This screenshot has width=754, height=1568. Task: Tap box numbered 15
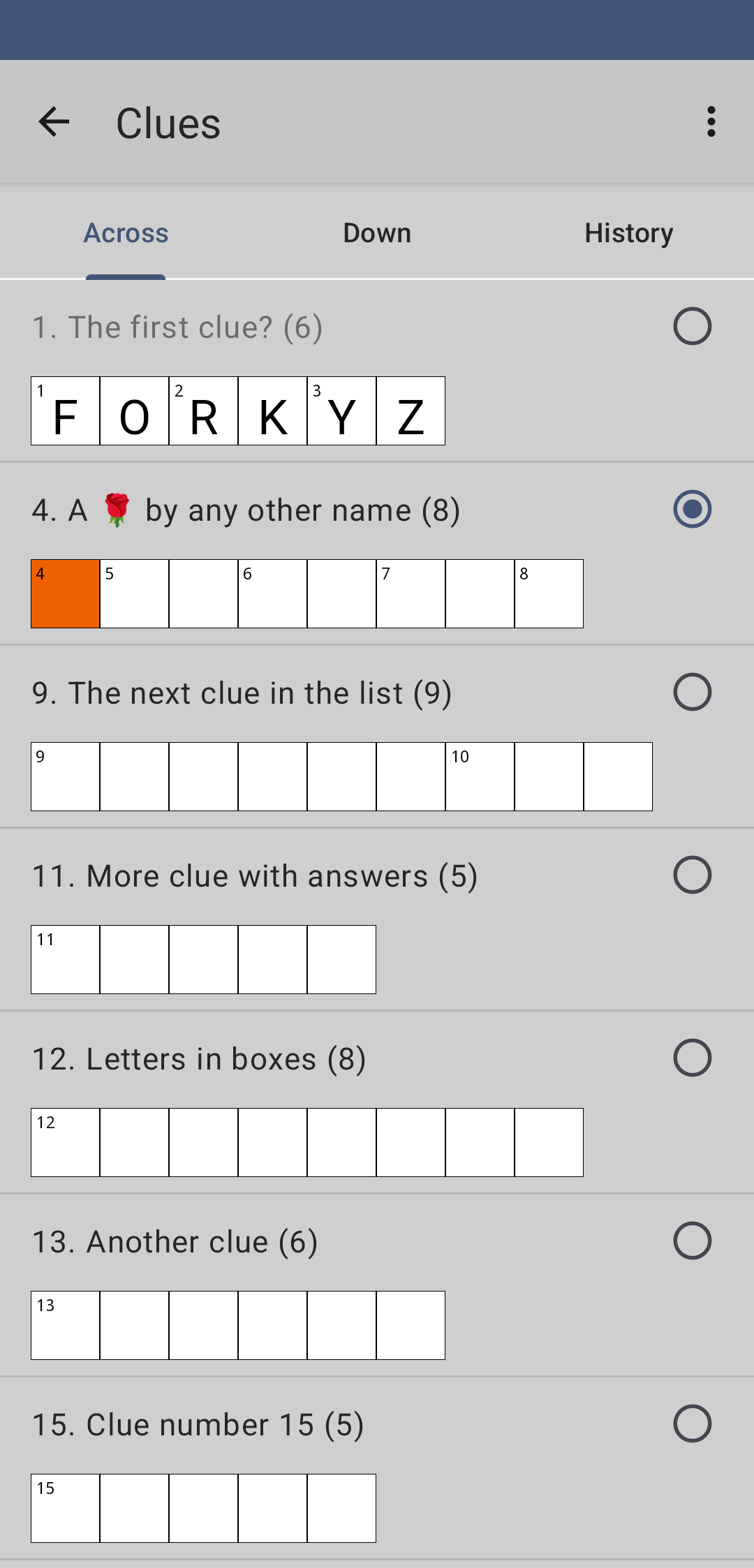[x=66, y=1509]
